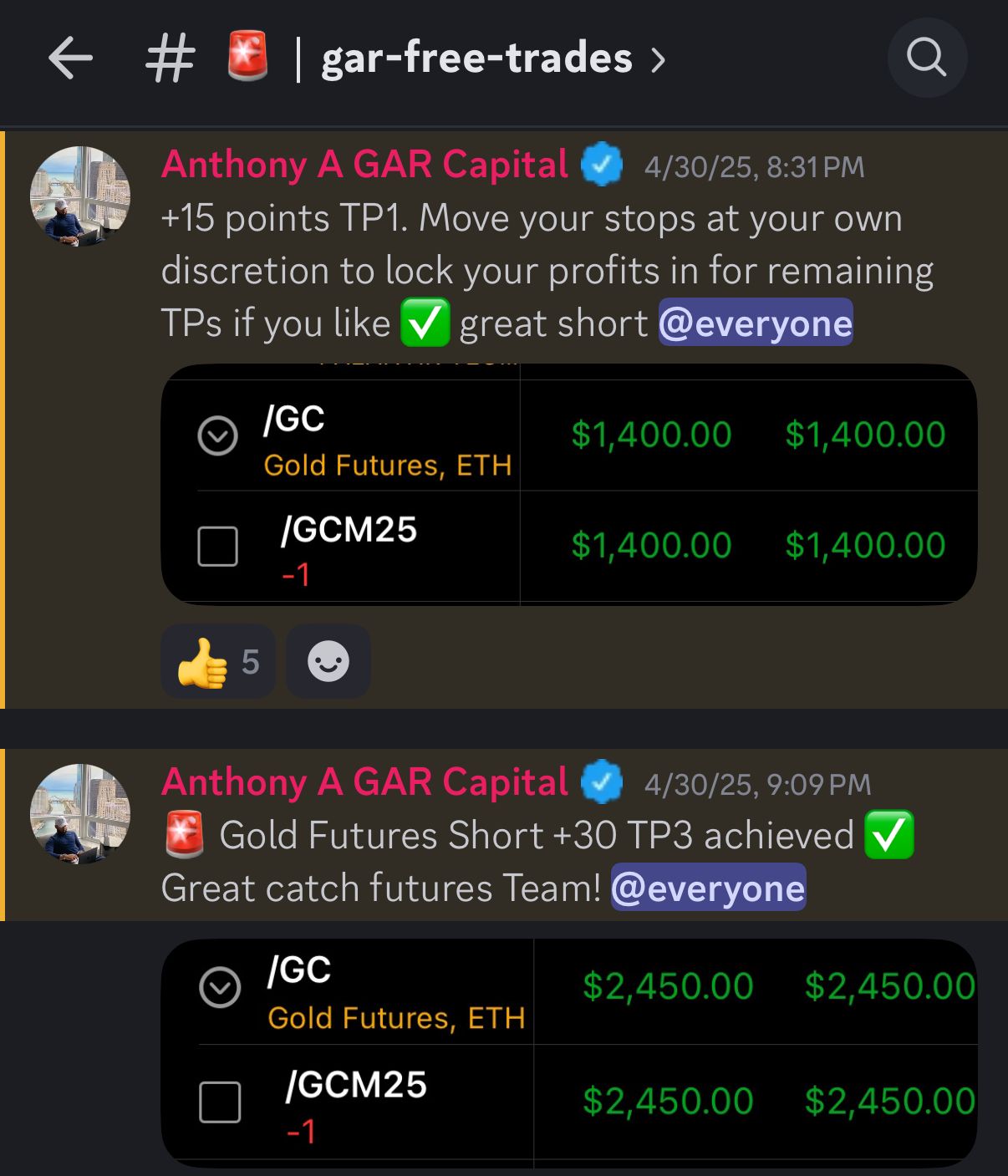Tap @everyone mention in TP3 achieved message
The height and width of the screenshot is (1176, 1008).
pos(708,888)
